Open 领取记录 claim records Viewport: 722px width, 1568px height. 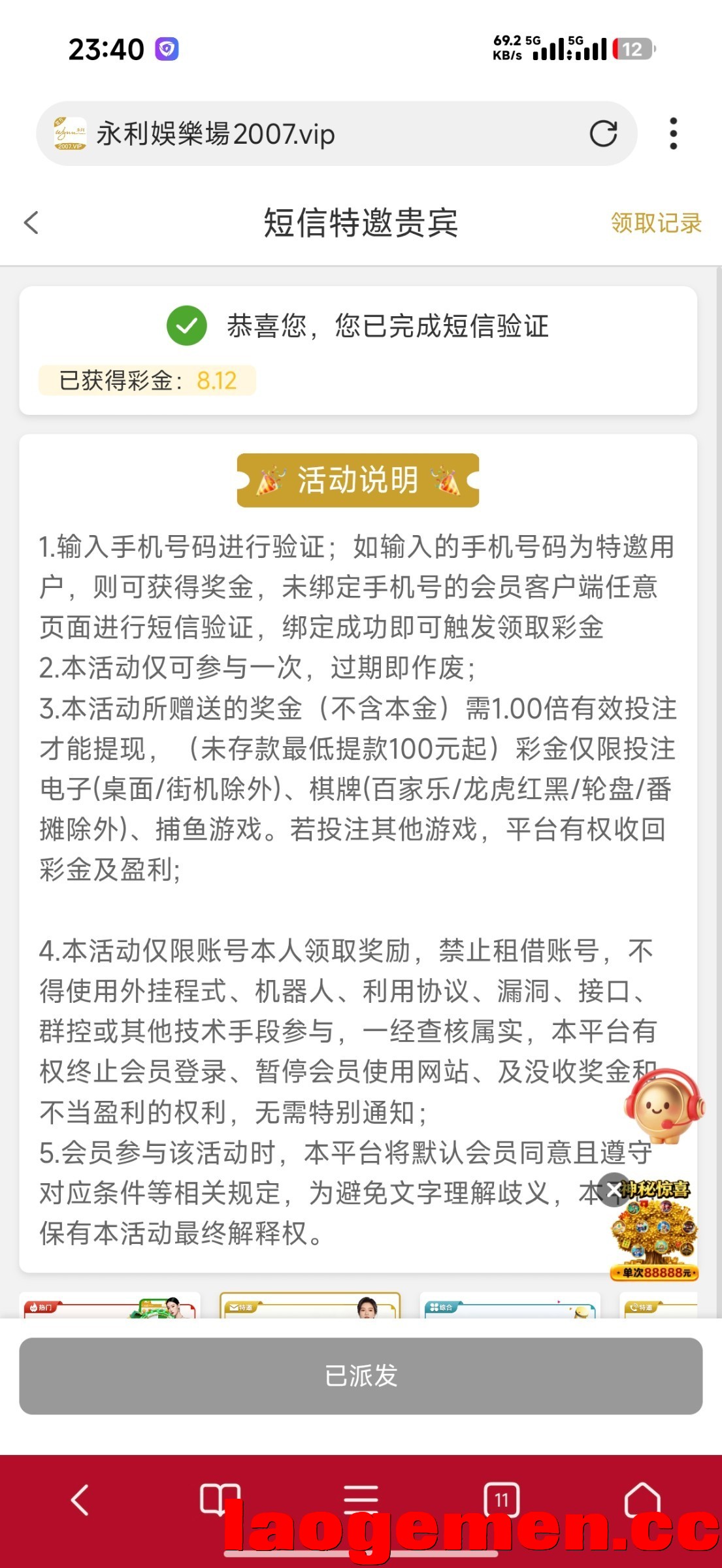click(x=656, y=223)
